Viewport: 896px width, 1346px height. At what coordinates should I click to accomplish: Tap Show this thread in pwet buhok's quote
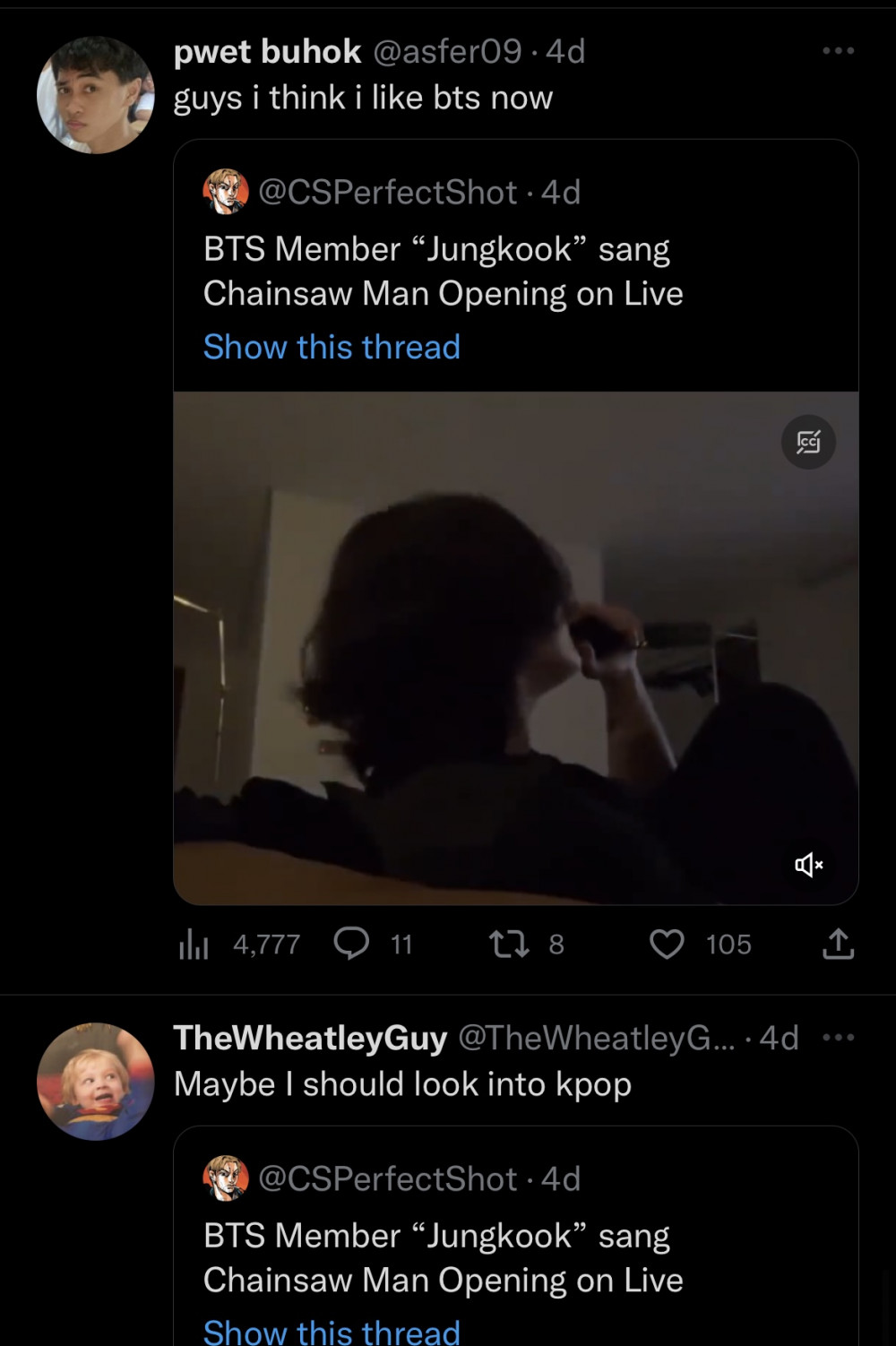pos(332,347)
